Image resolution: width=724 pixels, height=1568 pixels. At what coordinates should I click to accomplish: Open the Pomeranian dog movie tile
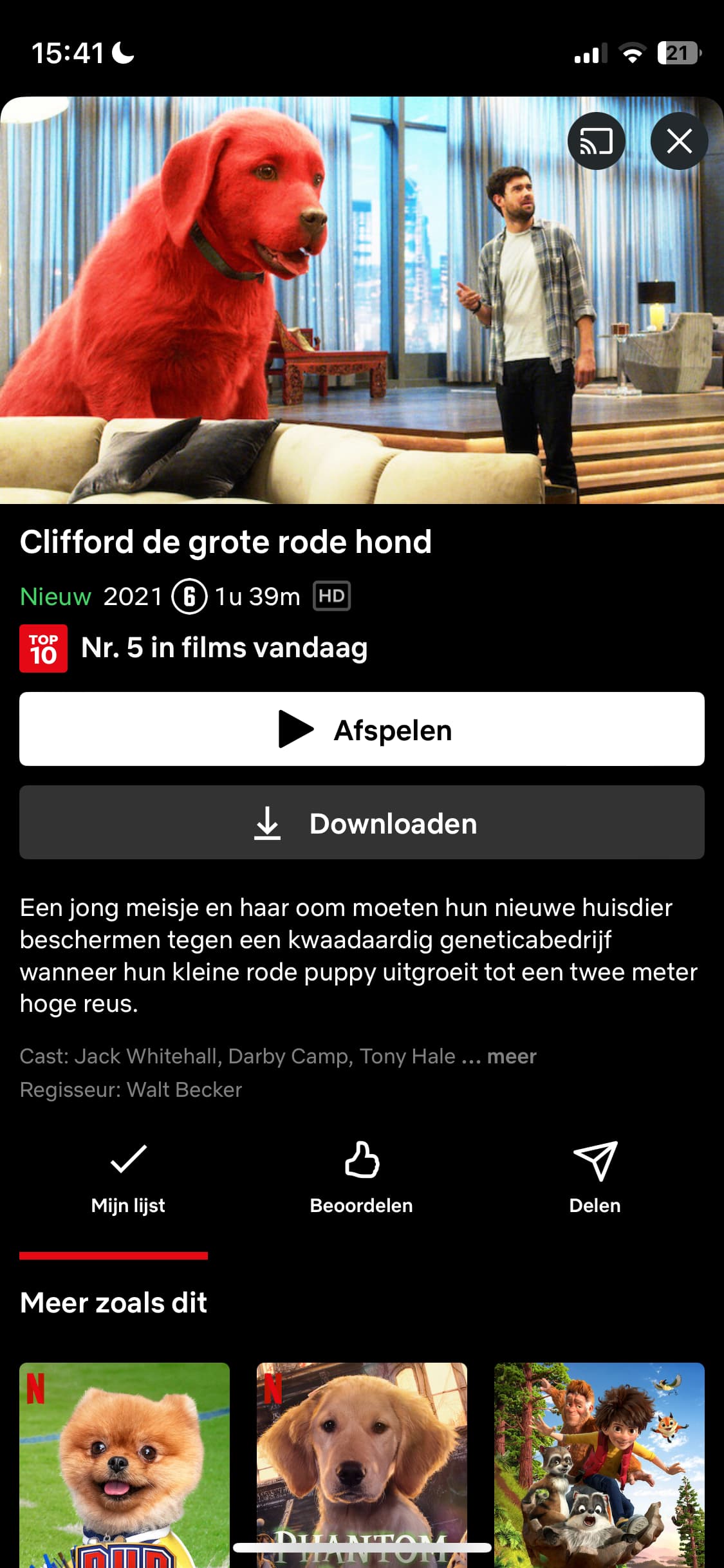(124, 1465)
